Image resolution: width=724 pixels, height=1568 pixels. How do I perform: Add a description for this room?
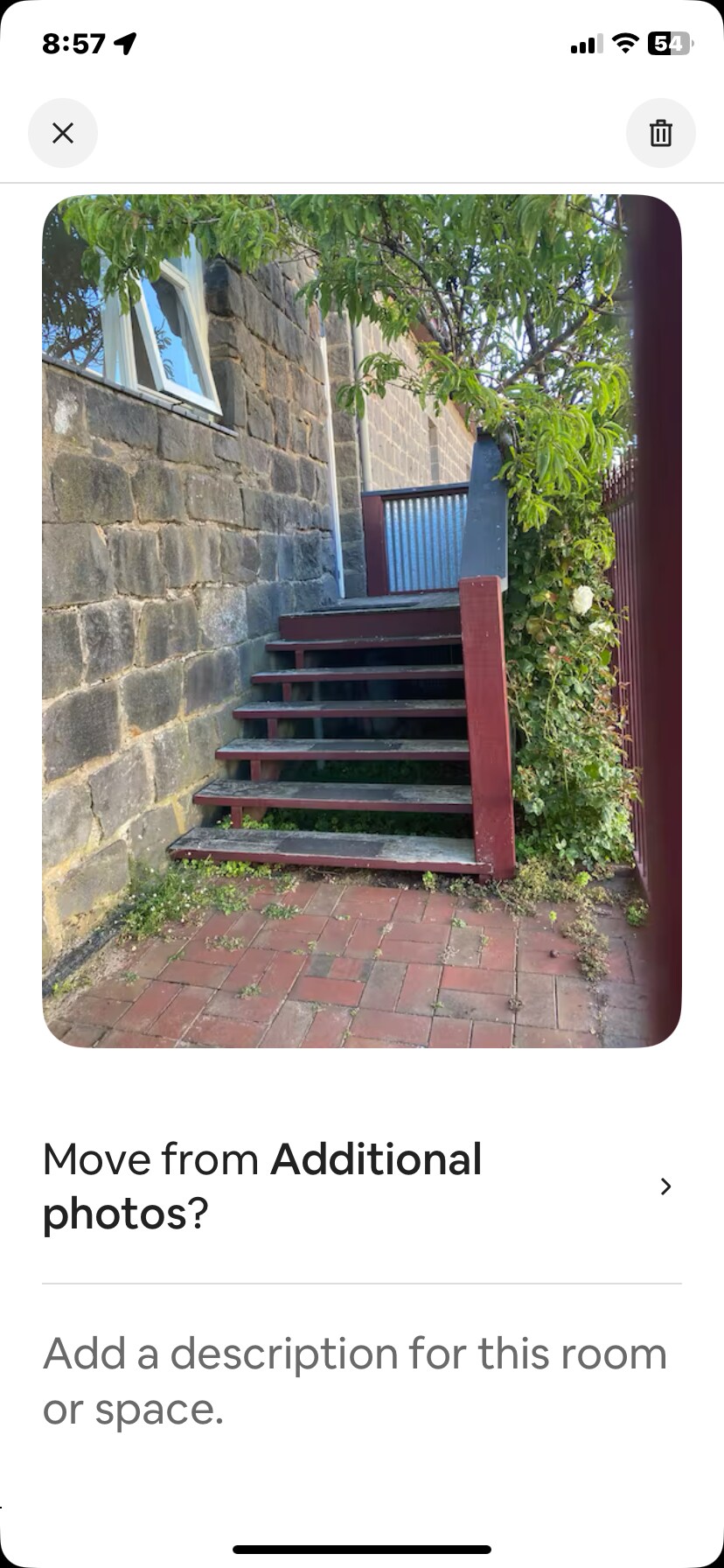pos(355,1381)
